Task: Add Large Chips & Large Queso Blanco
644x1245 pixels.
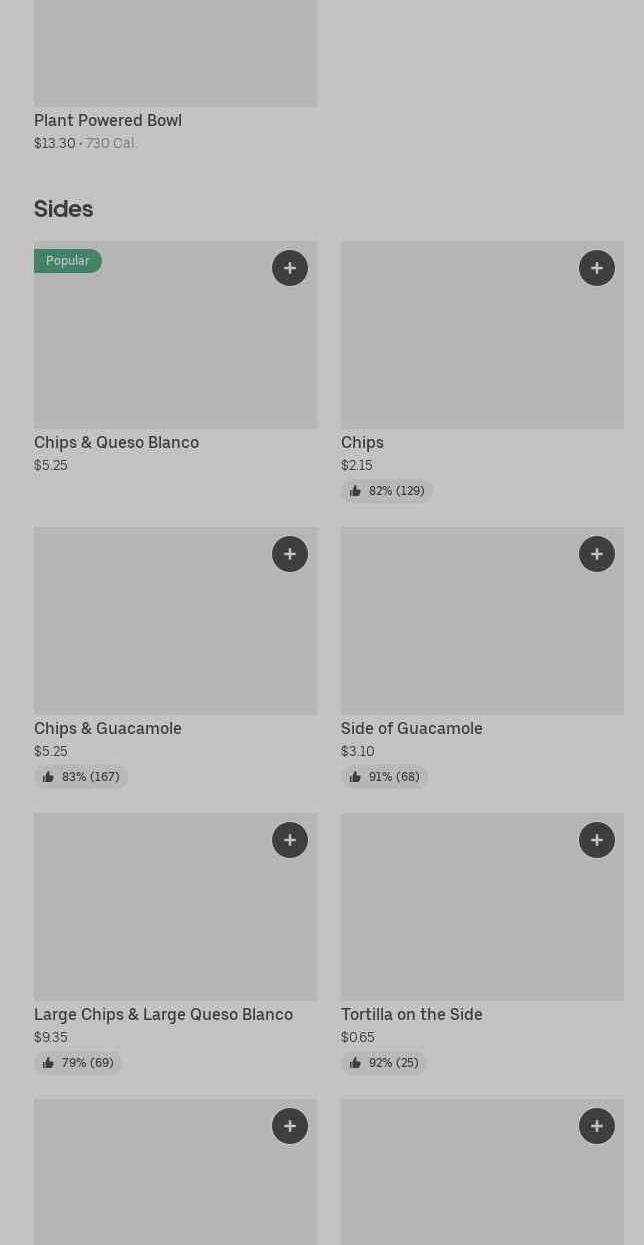Action: pyautogui.click(x=290, y=840)
